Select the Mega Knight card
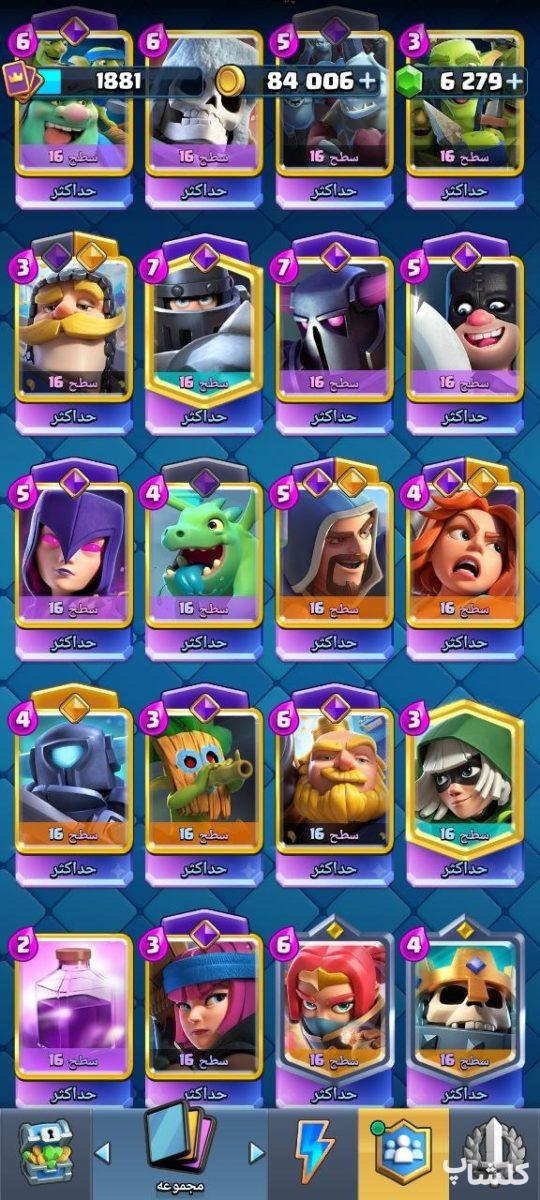Screen dimensions: 540x1200 [x=203, y=335]
